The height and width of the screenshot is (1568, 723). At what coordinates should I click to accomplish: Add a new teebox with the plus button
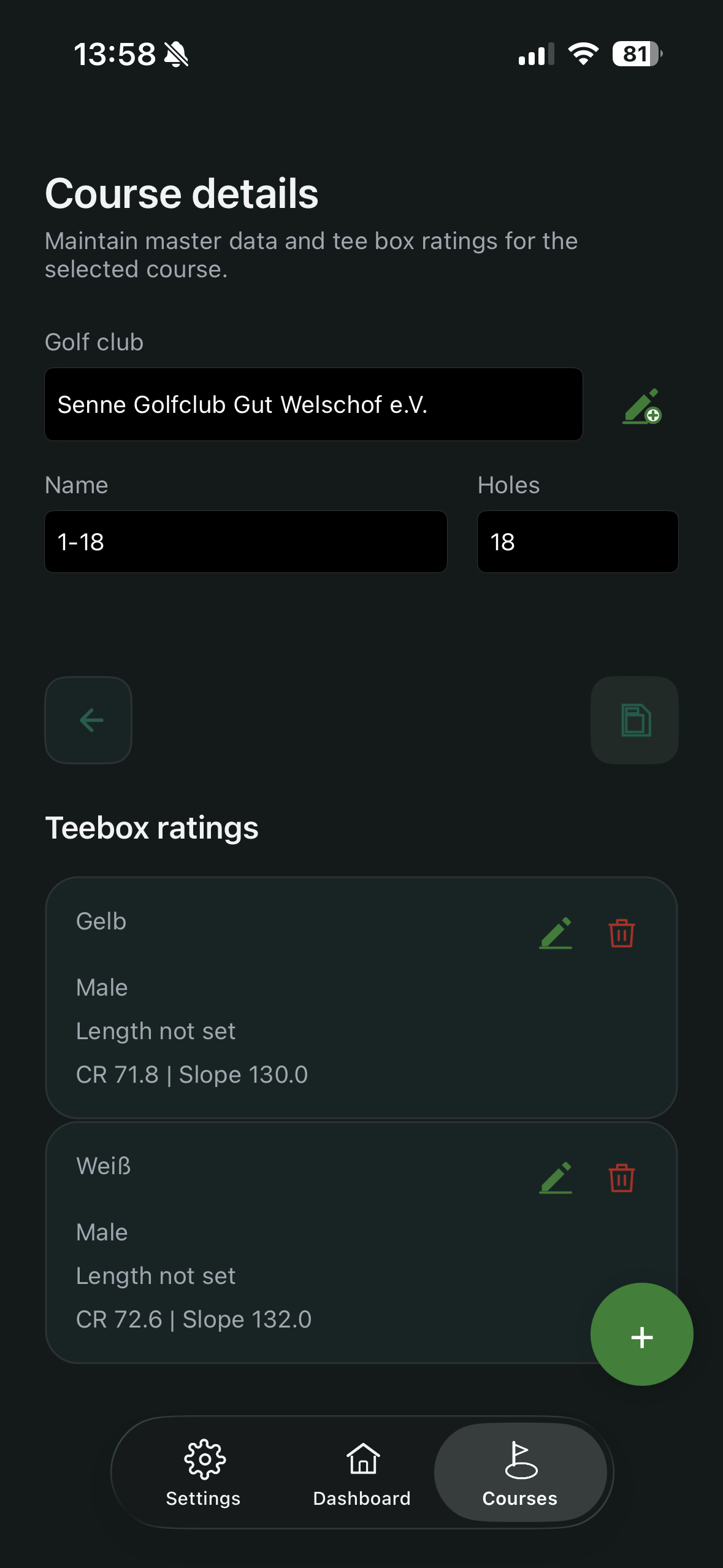(x=641, y=1334)
